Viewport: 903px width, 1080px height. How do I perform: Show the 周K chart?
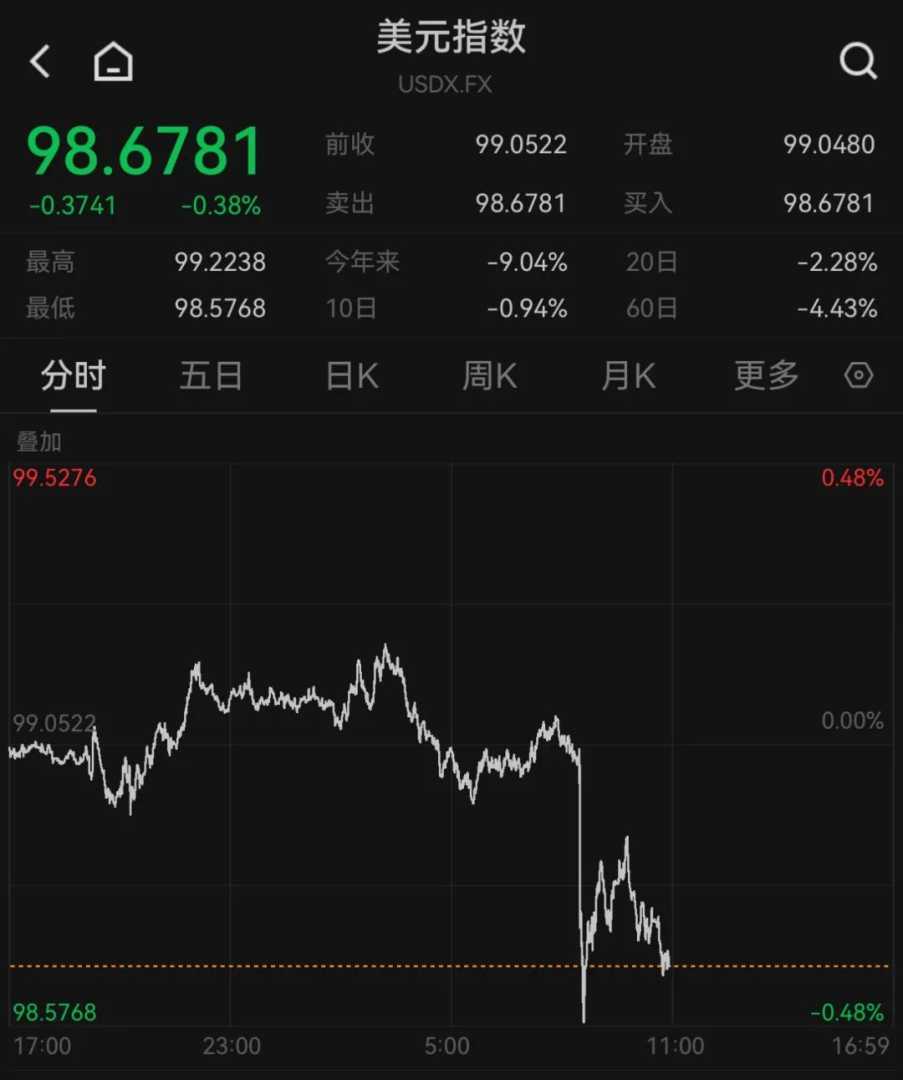pyautogui.click(x=490, y=376)
